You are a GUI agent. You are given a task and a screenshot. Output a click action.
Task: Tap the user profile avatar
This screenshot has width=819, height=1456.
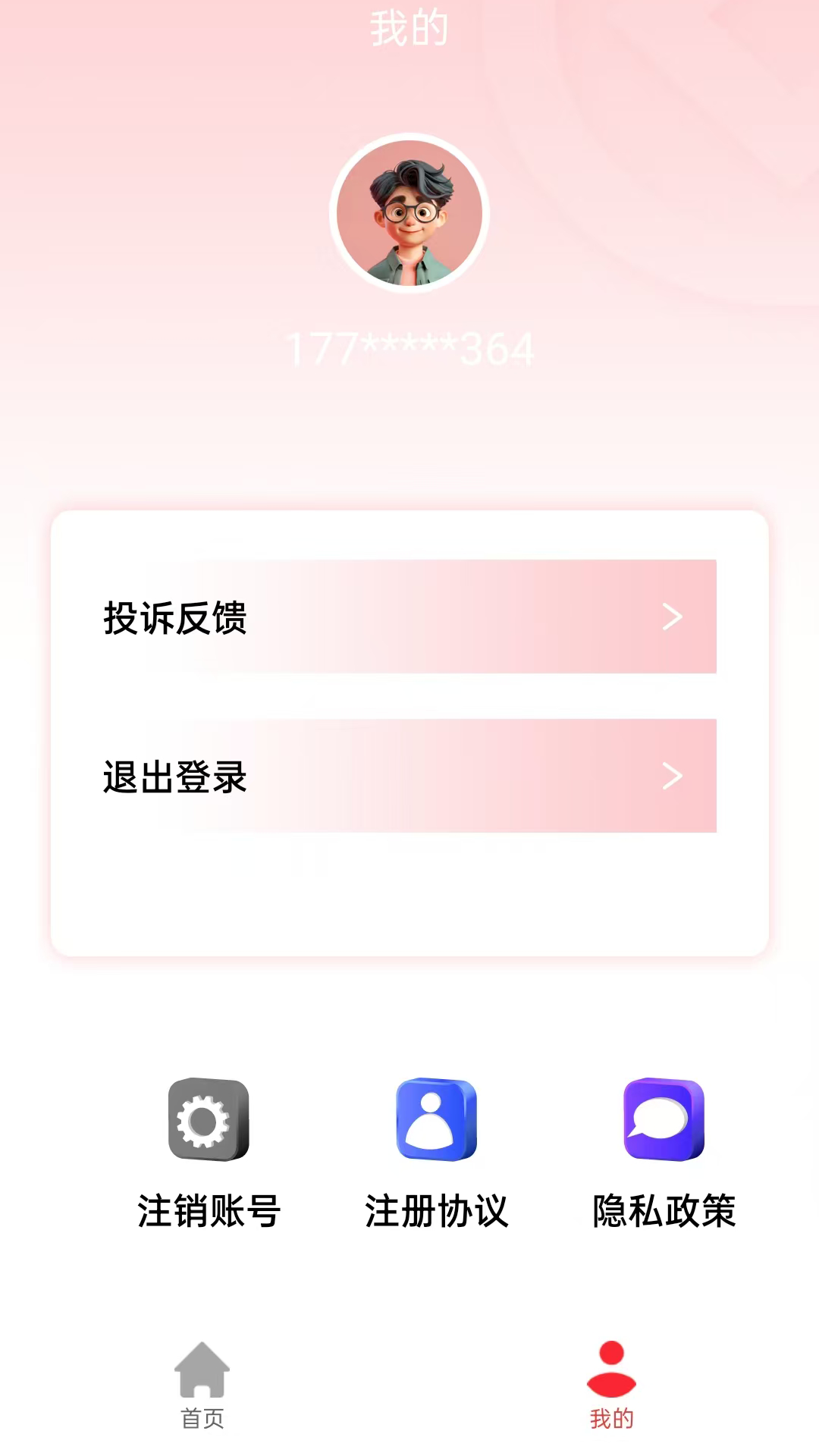coord(409,213)
